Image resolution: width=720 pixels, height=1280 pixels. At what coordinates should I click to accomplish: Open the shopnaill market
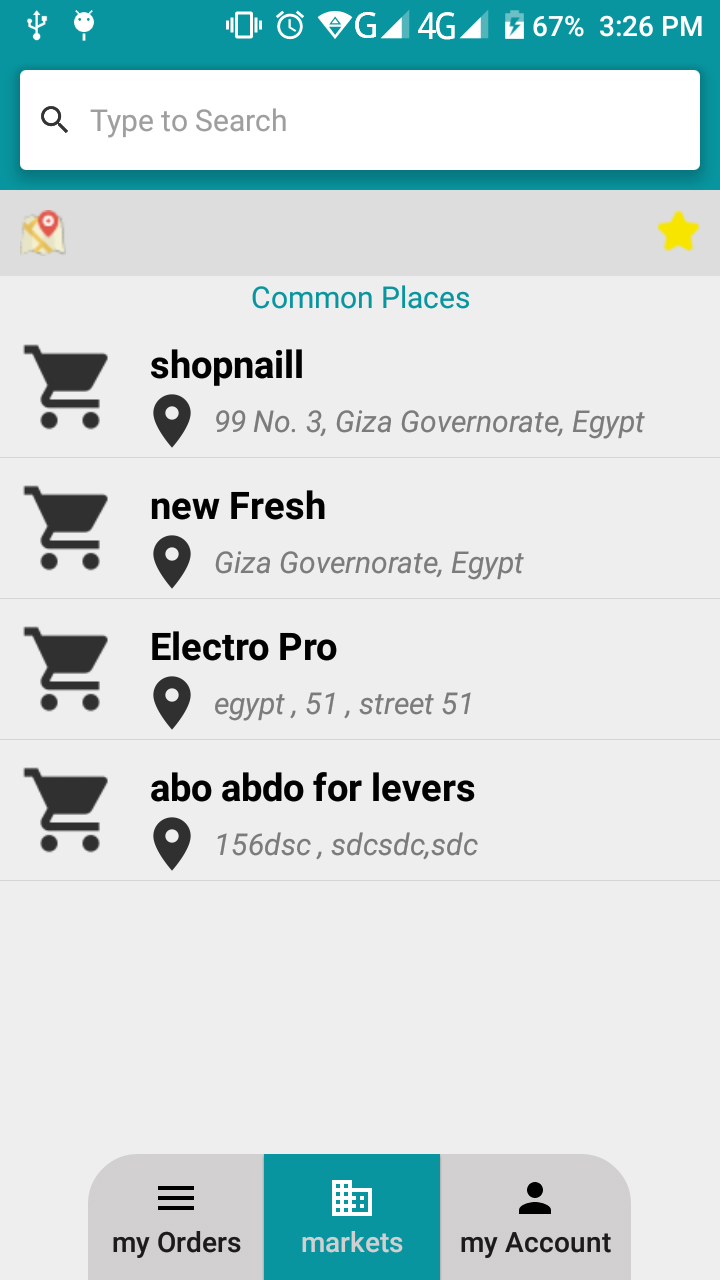(360, 388)
